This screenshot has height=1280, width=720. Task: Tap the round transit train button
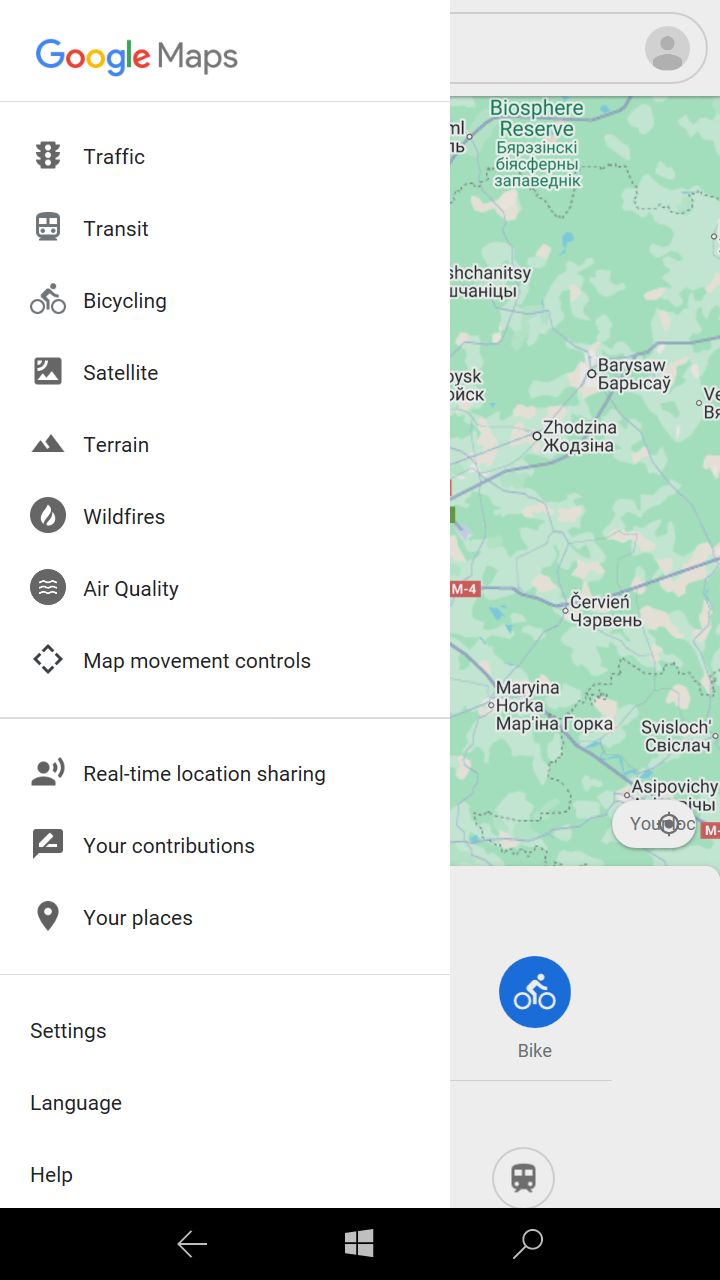[523, 1177]
